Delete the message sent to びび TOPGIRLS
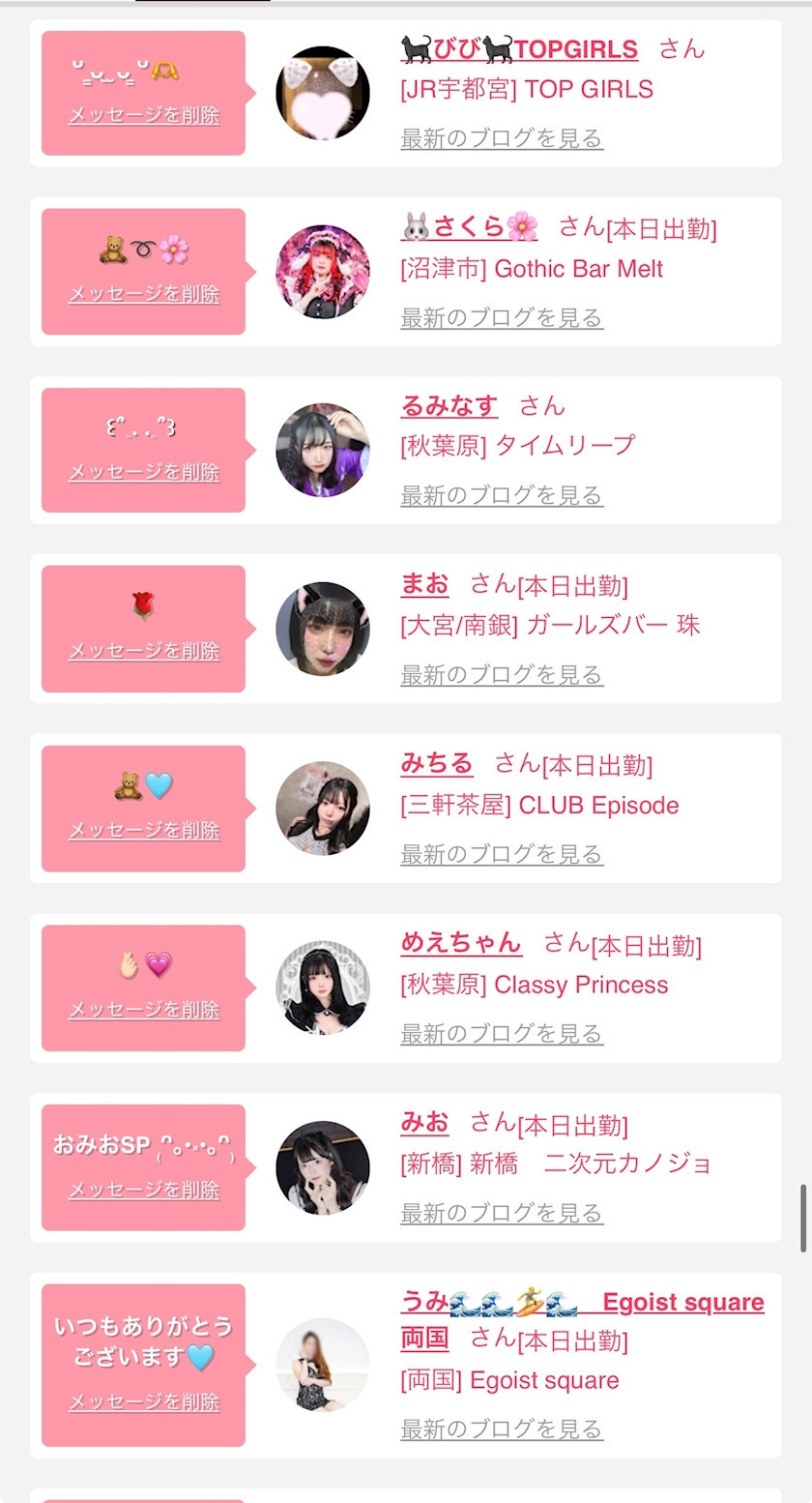 click(144, 115)
